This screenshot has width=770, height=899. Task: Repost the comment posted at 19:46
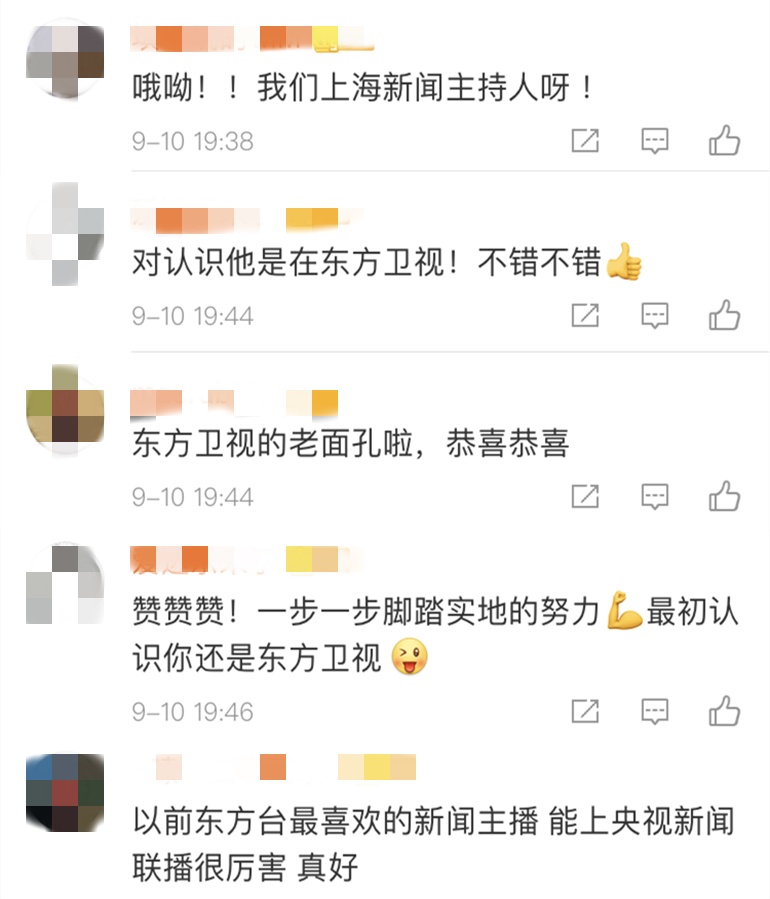[585, 711]
